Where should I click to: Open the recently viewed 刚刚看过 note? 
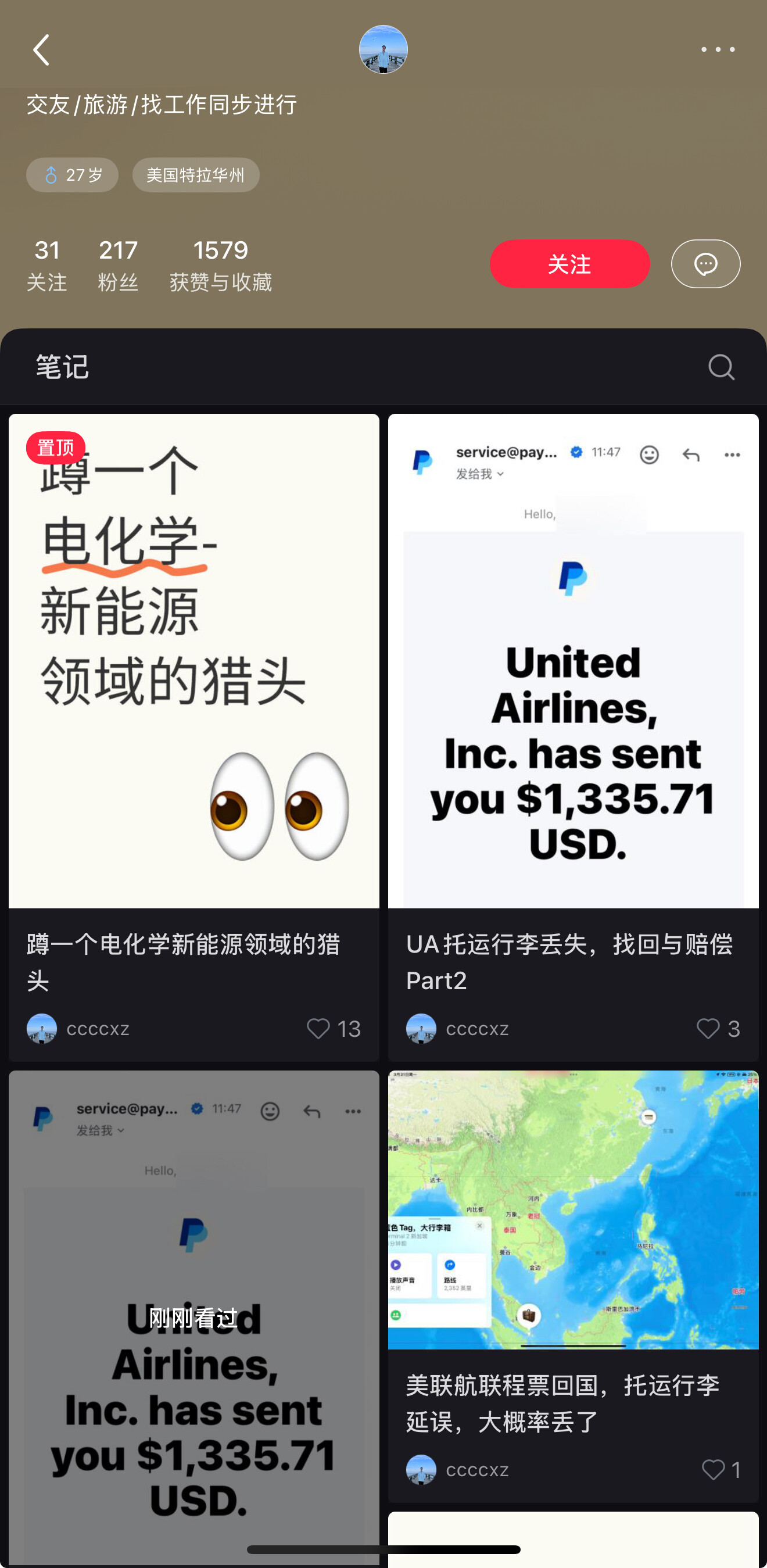(193, 1318)
